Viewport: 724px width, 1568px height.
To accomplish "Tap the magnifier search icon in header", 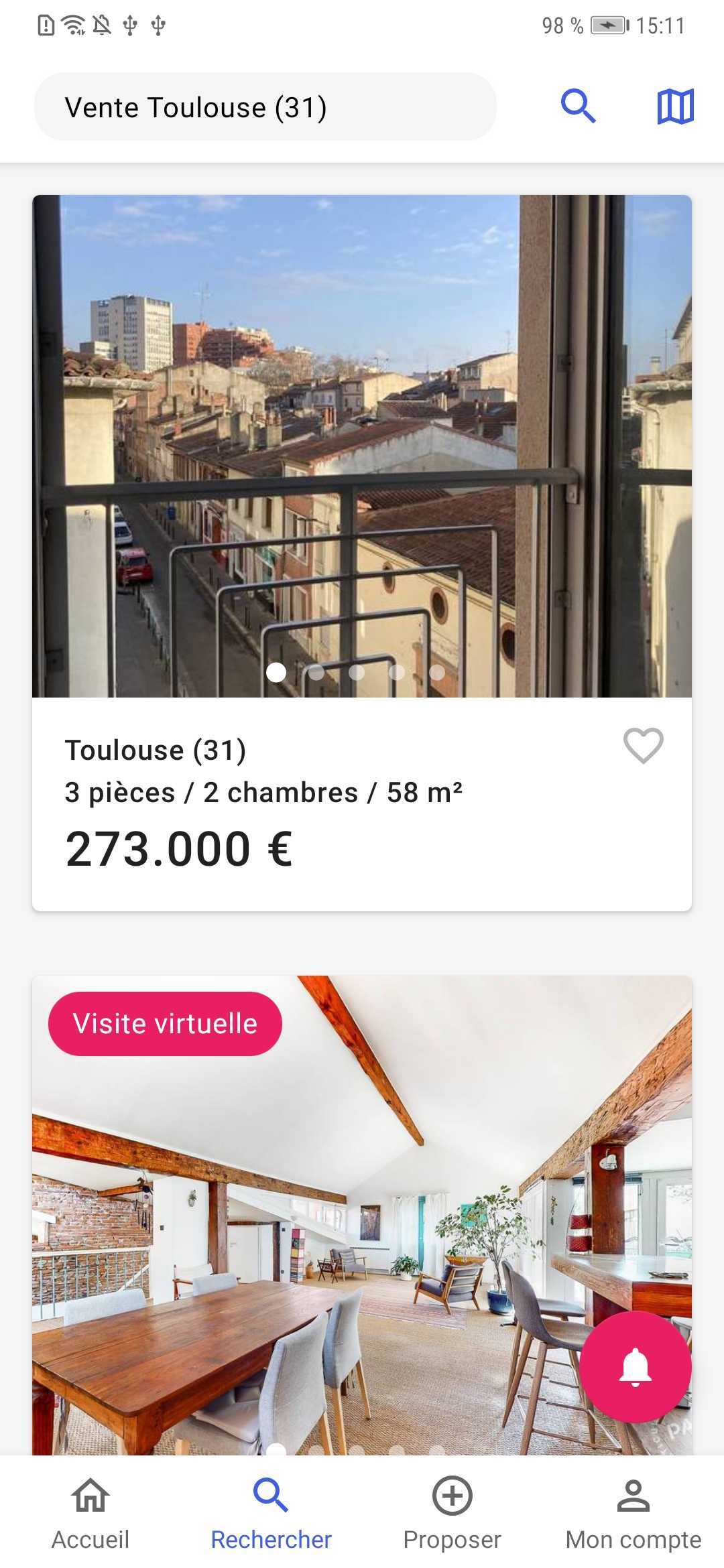I will click(578, 107).
